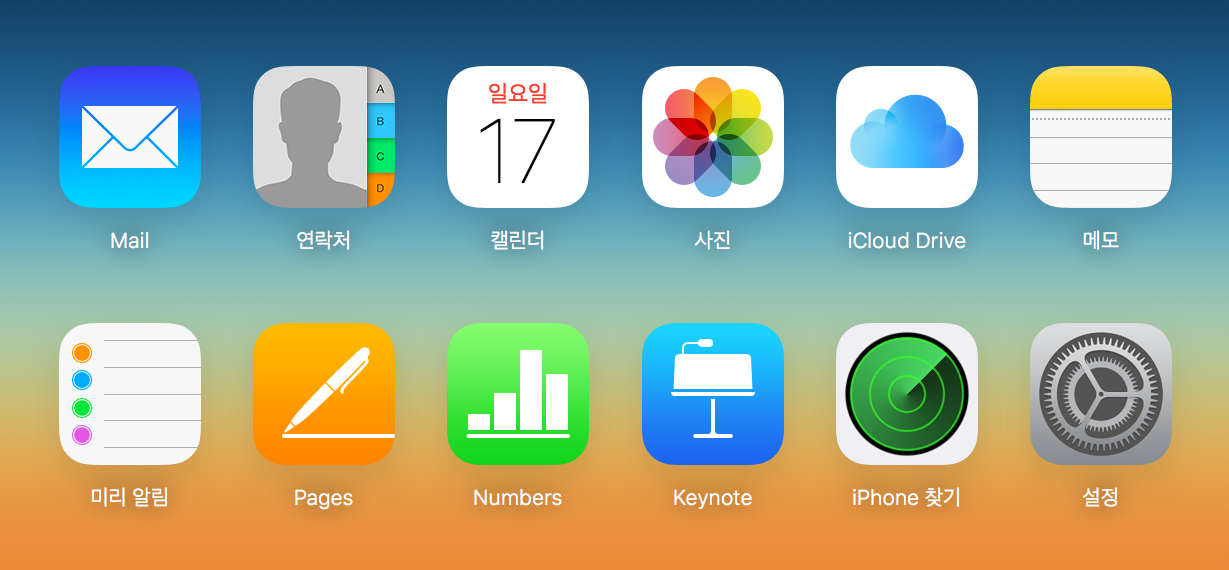Launch Keynote
Viewport: 1229px width, 570px height.
click(x=712, y=394)
